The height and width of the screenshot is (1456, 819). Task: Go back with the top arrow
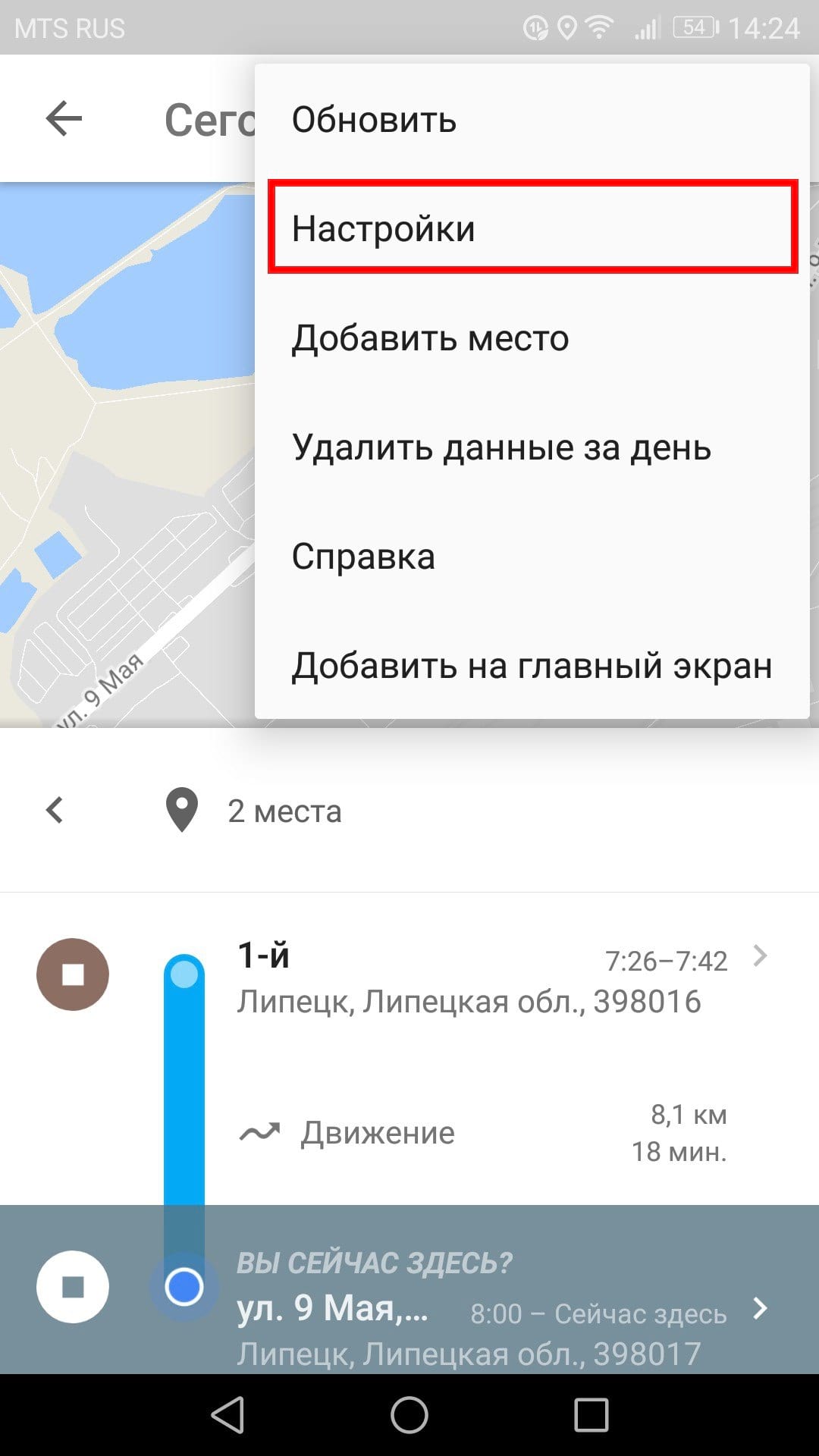[x=64, y=119]
